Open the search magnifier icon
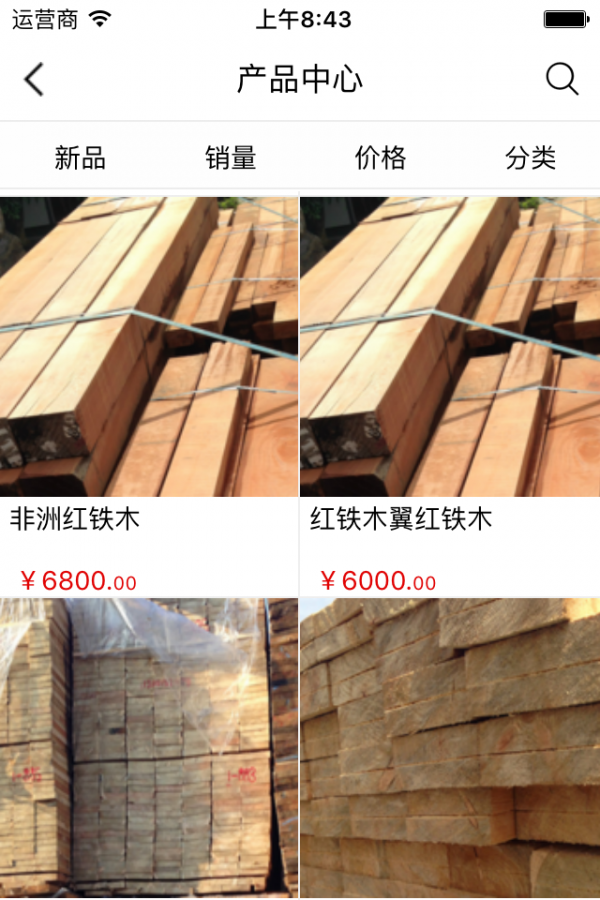600x900 pixels. [x=562, y=79]
